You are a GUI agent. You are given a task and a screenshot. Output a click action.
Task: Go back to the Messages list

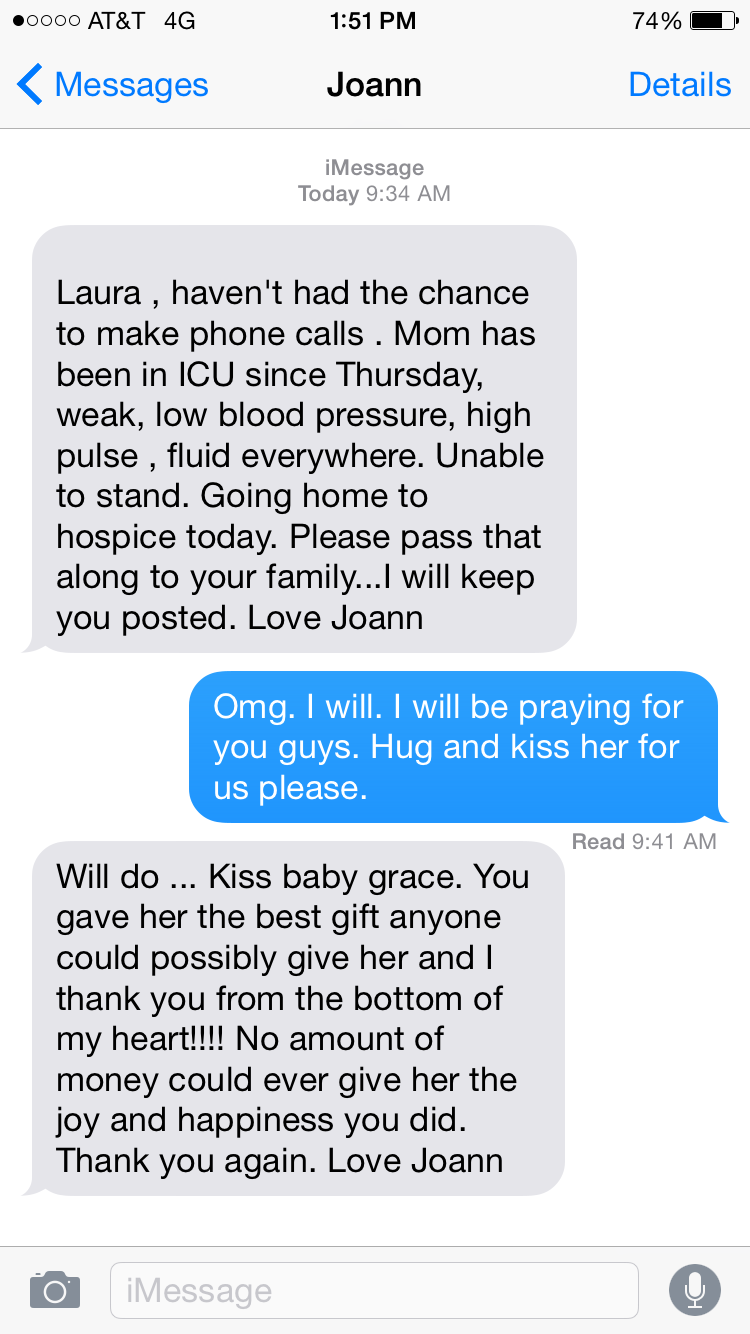tap(112, 85)
